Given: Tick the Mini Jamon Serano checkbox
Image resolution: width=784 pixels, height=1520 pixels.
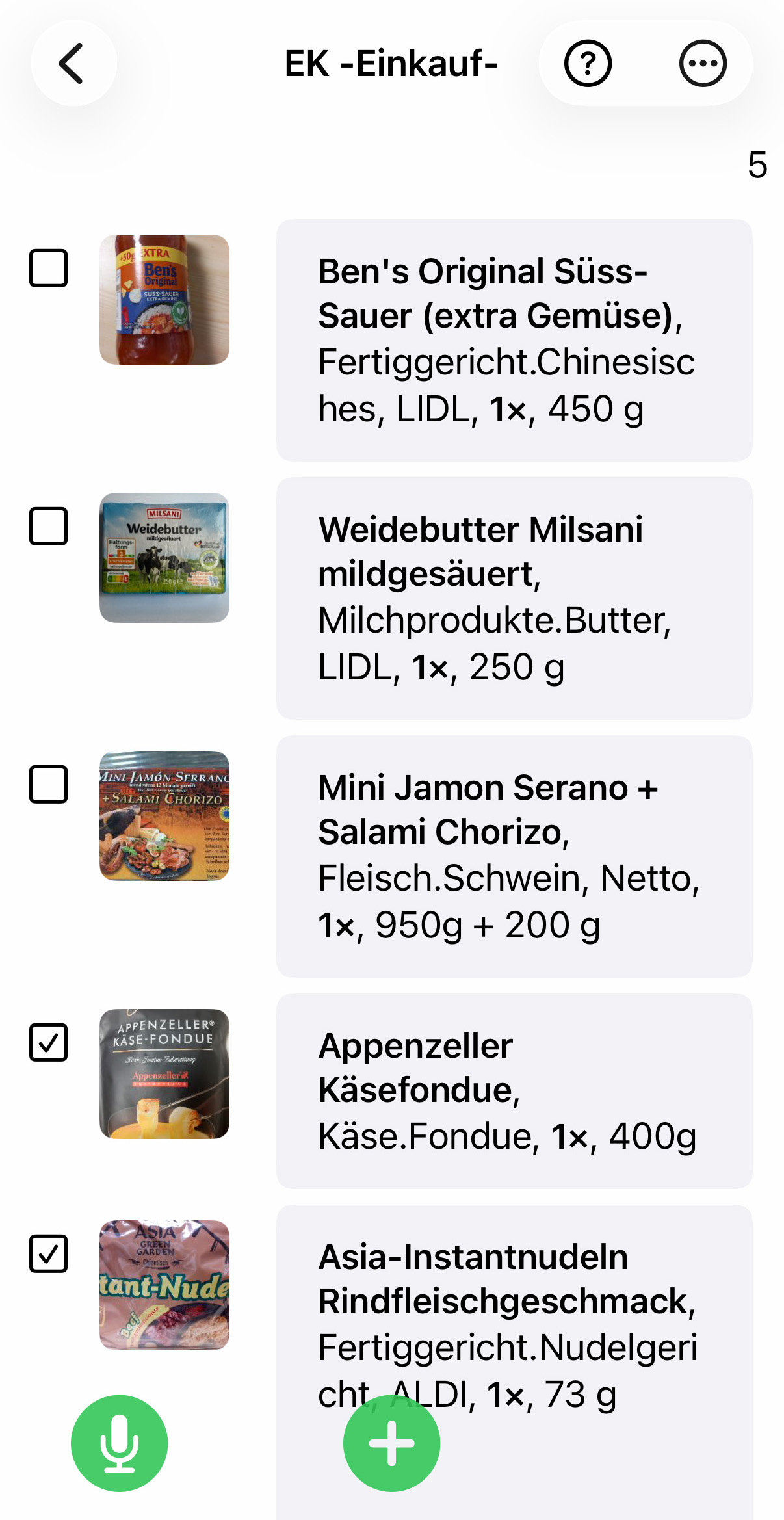Looking at the screenshot, I should tap(49, 784).
